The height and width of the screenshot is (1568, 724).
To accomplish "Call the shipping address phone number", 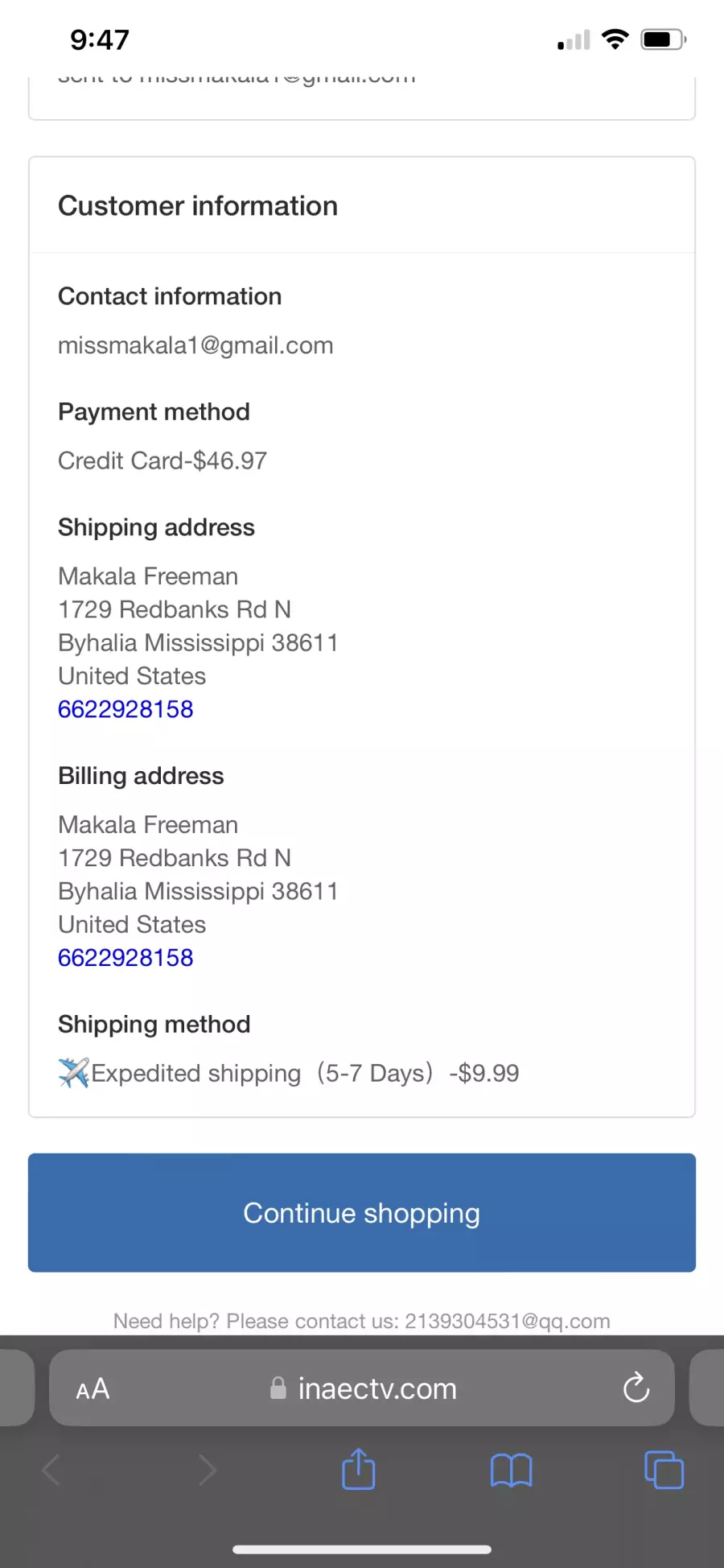I will coord(125,709).
